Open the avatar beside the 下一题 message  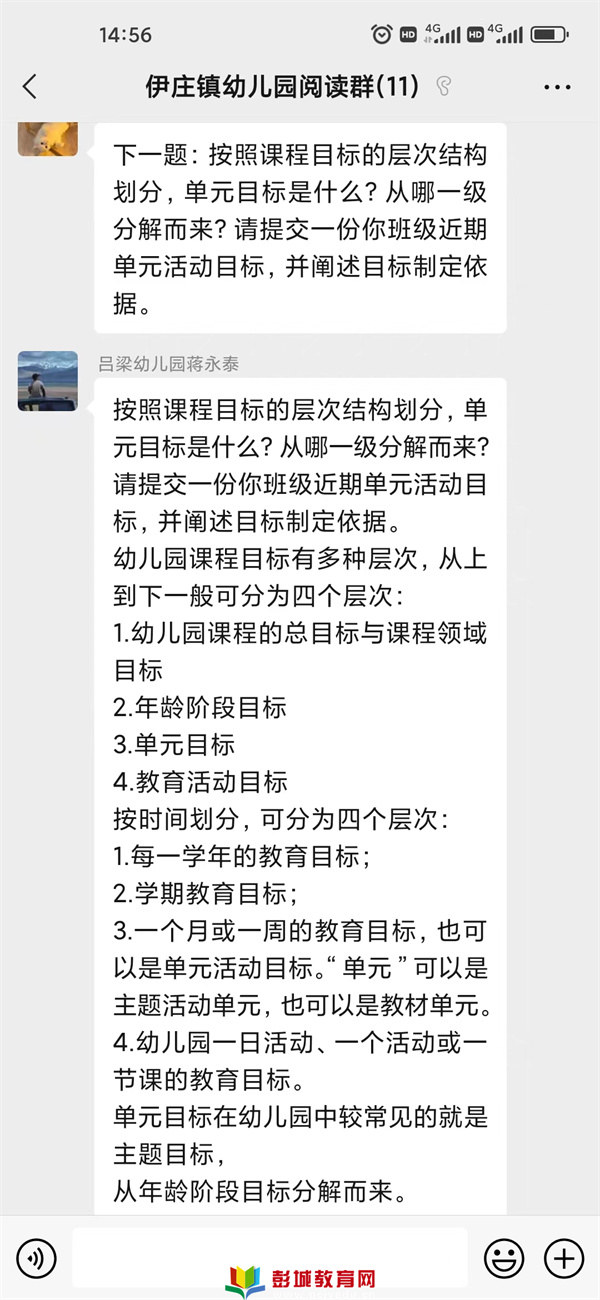(x=48, y=138)
